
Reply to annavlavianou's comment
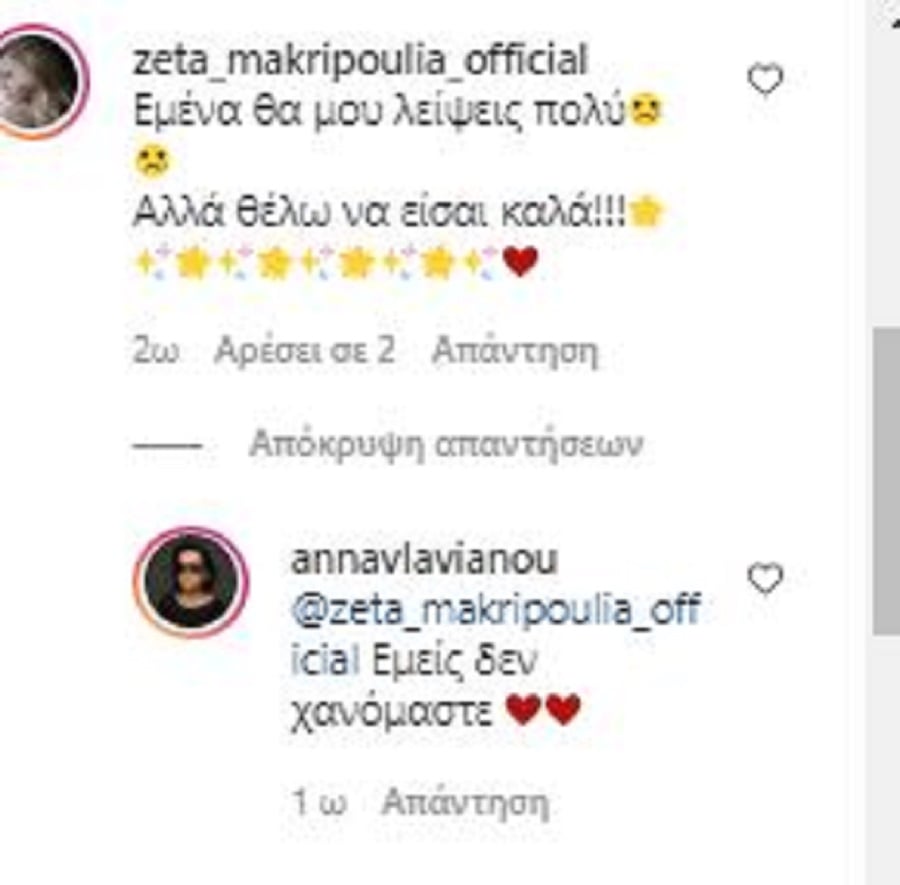[x=466, y=801]
